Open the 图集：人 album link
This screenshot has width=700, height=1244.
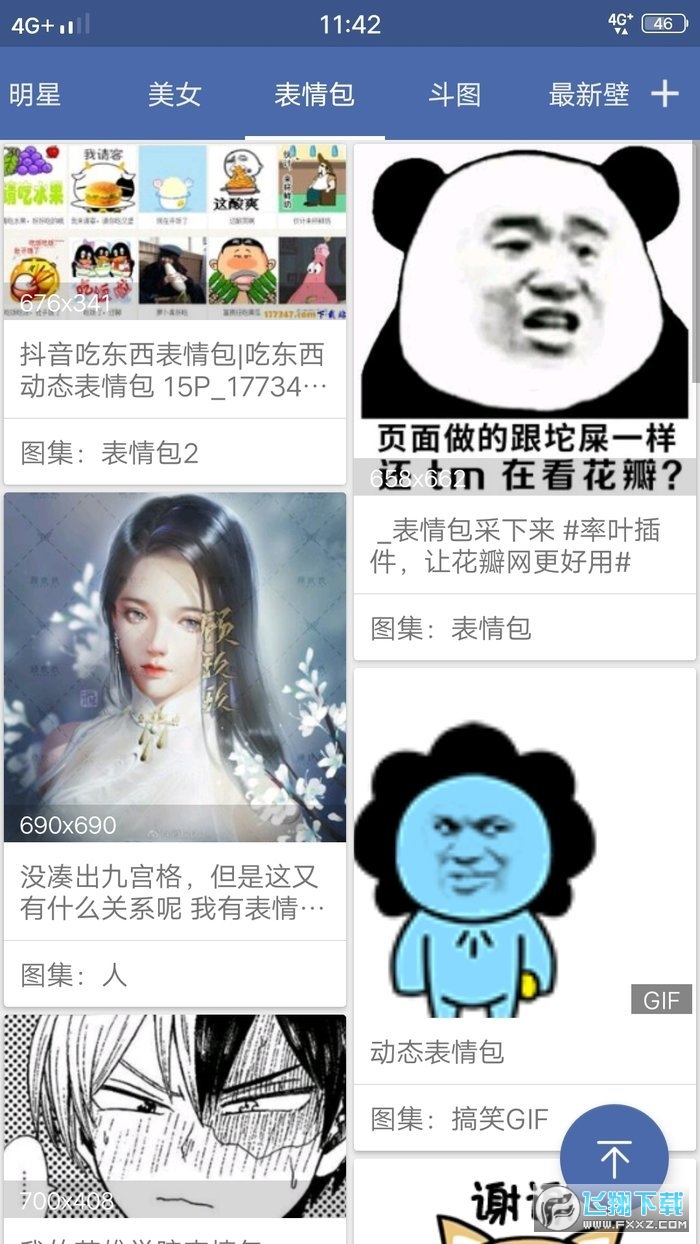[75, 974]
